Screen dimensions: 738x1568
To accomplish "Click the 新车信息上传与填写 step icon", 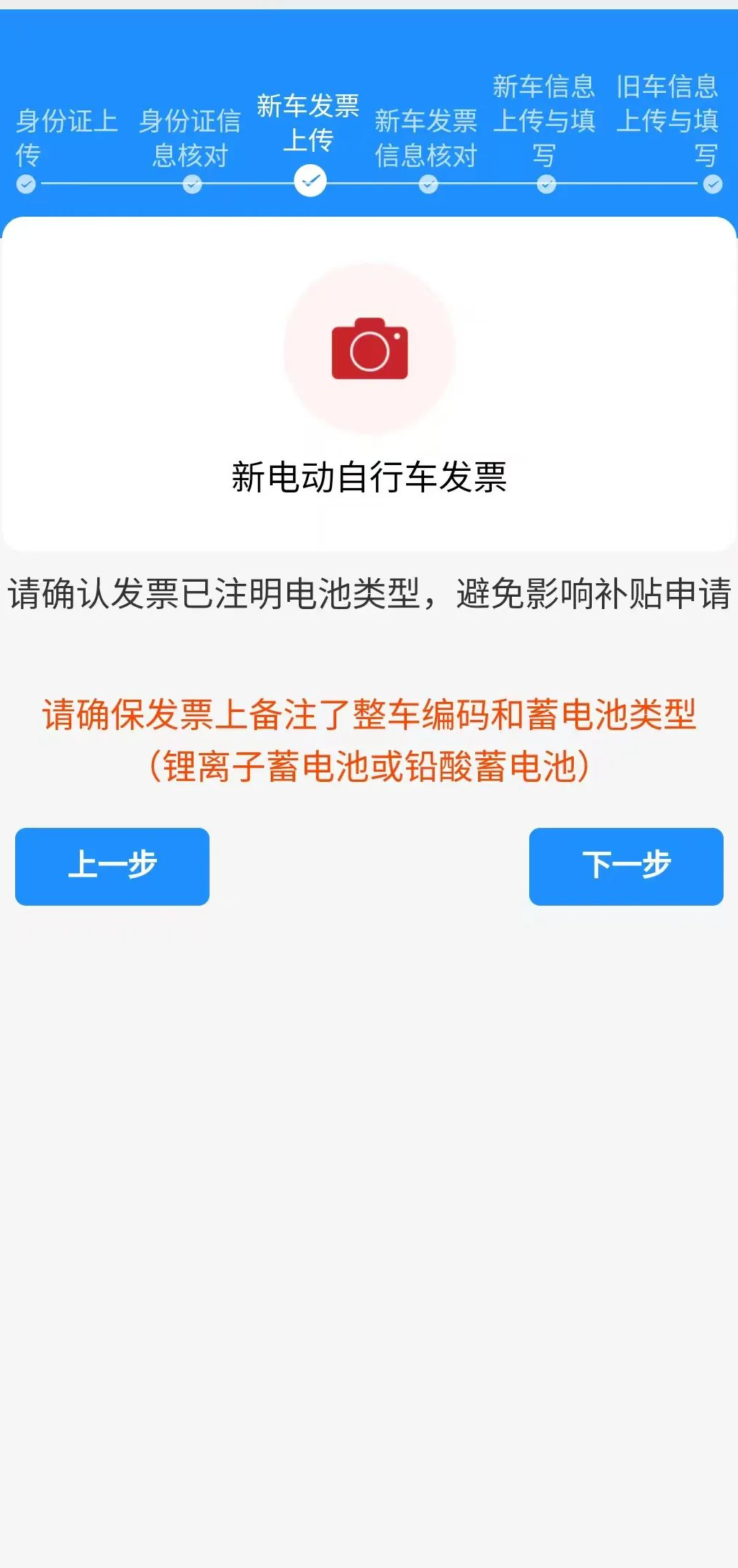I will pos(544,185).
